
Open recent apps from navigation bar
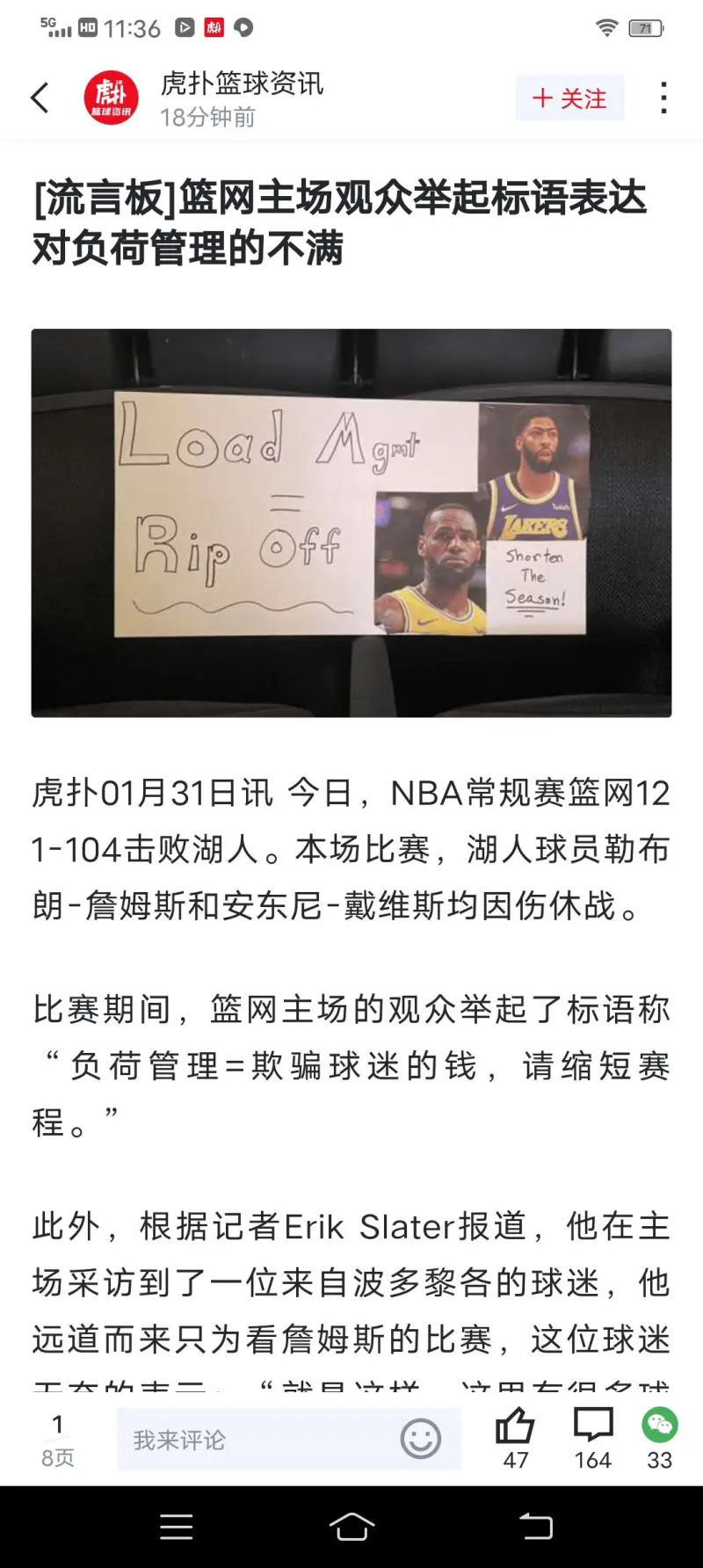point(176,1527)
